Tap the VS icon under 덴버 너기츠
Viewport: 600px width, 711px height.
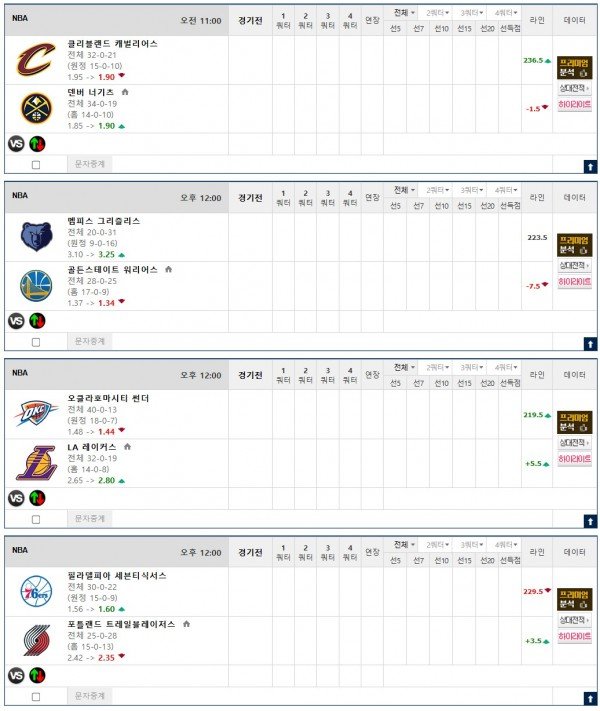pos(16,143)
